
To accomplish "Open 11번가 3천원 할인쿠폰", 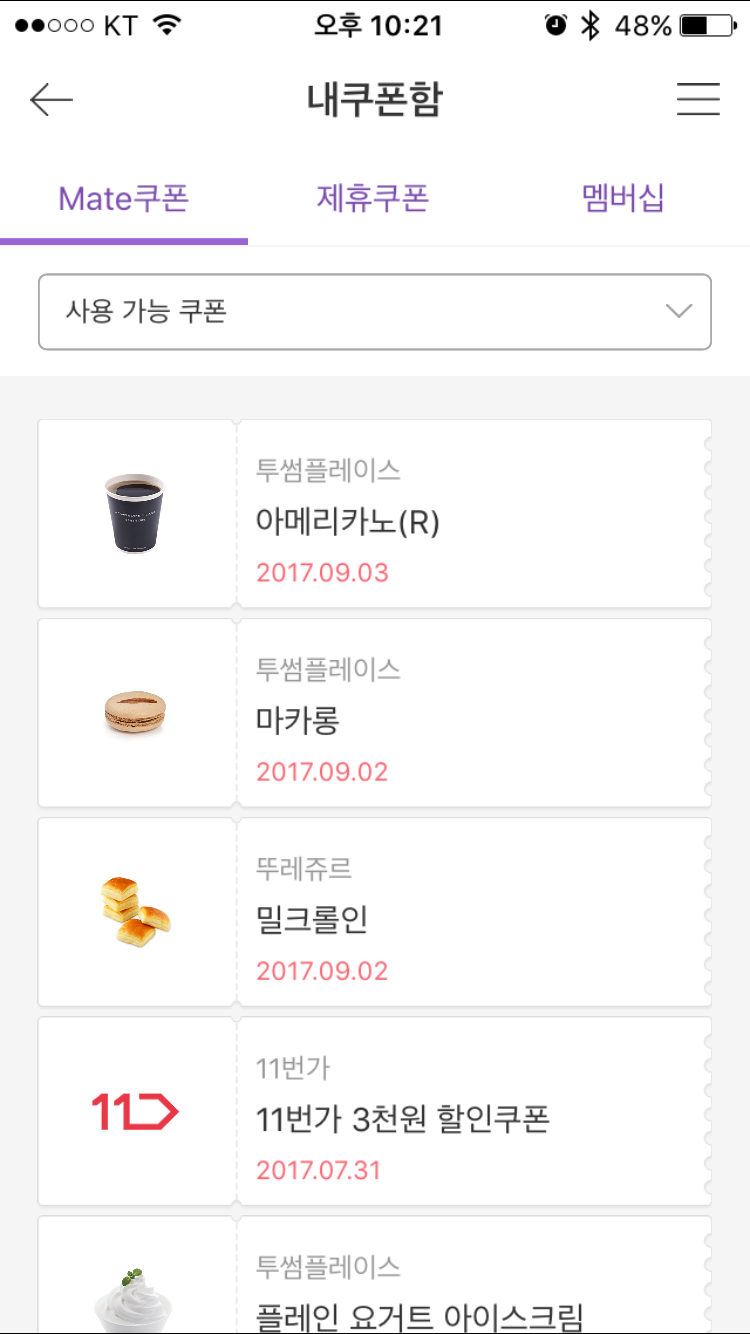I will pyautogui.click(x=374, y=1111).
